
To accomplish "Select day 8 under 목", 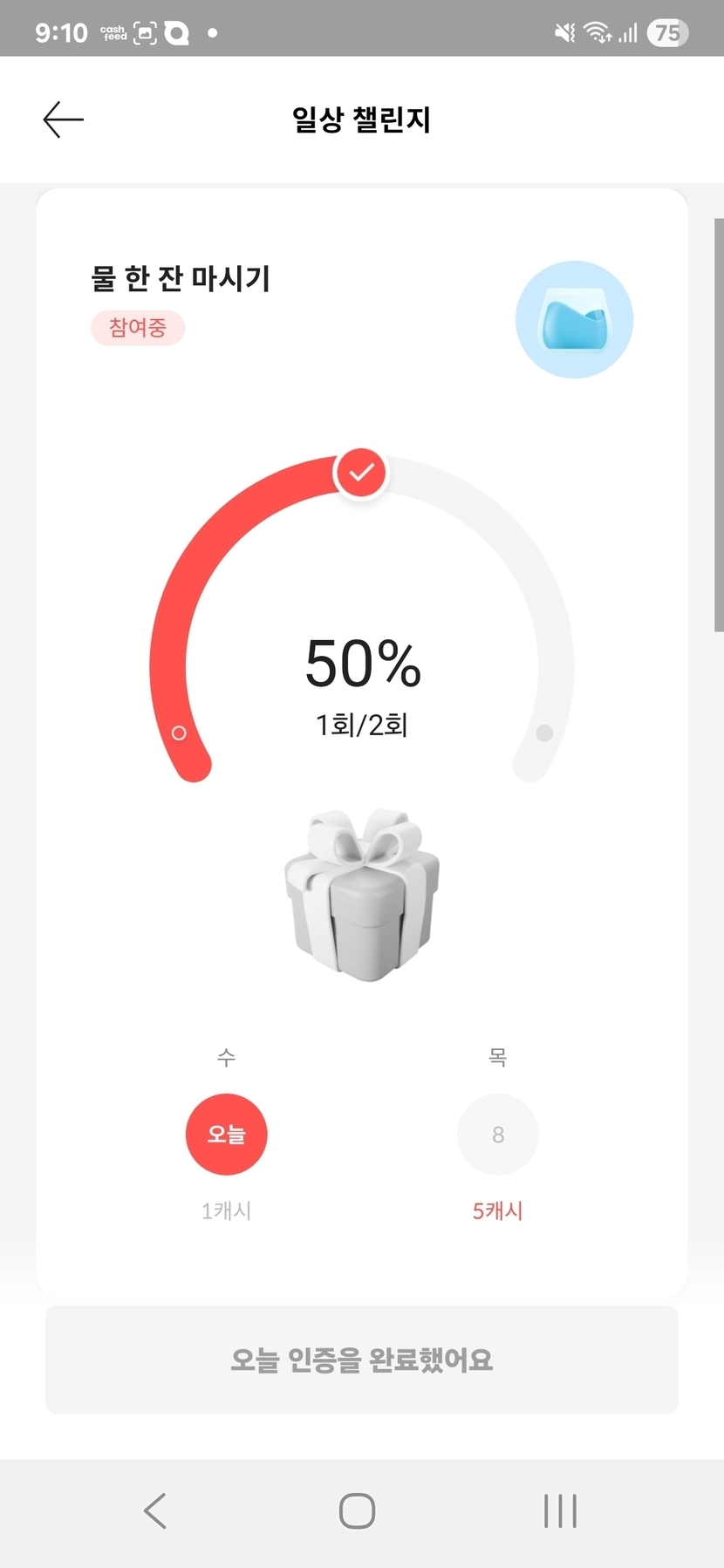I will click(498, 1135).
